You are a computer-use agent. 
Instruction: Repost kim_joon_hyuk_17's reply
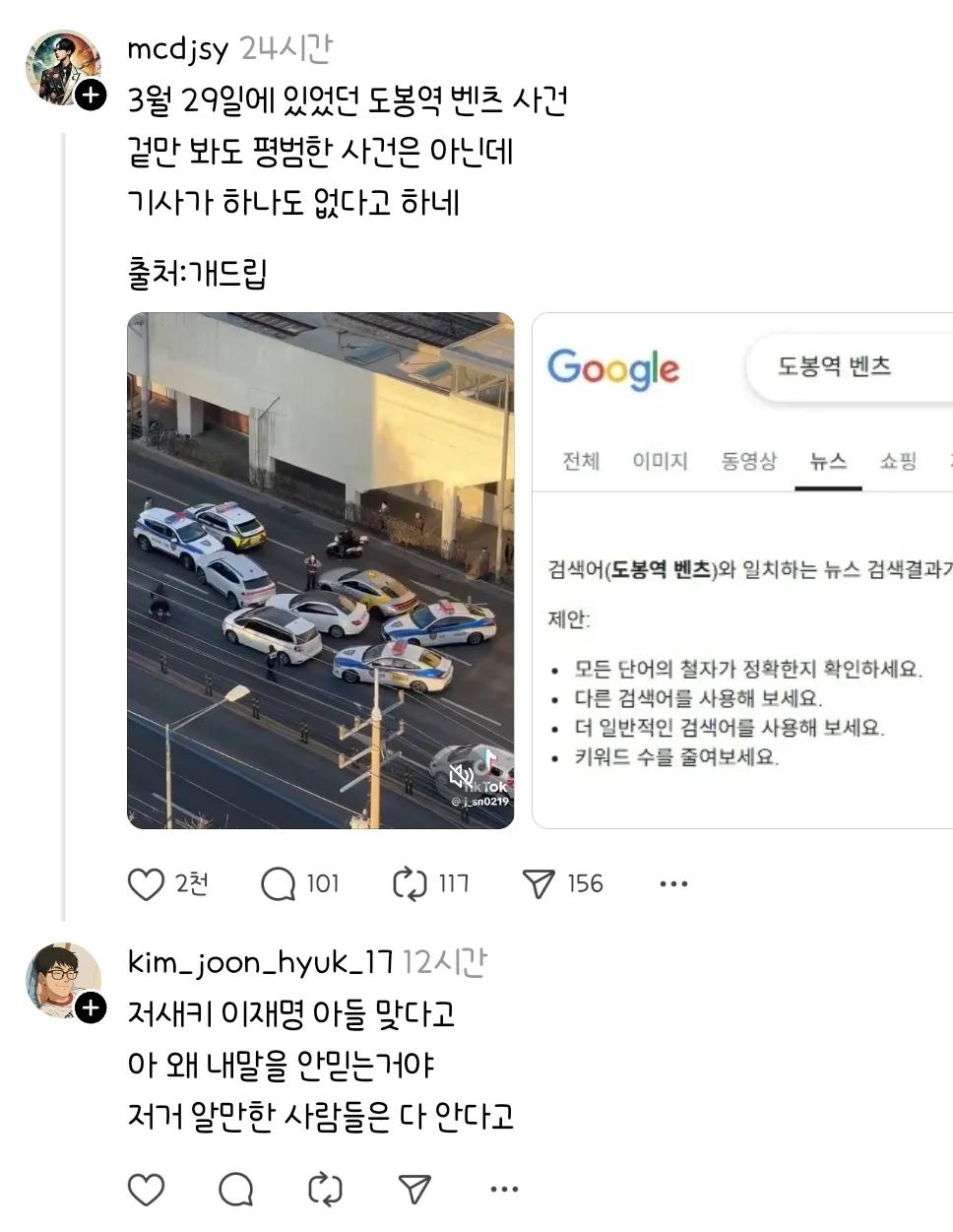pos(325,1189)
